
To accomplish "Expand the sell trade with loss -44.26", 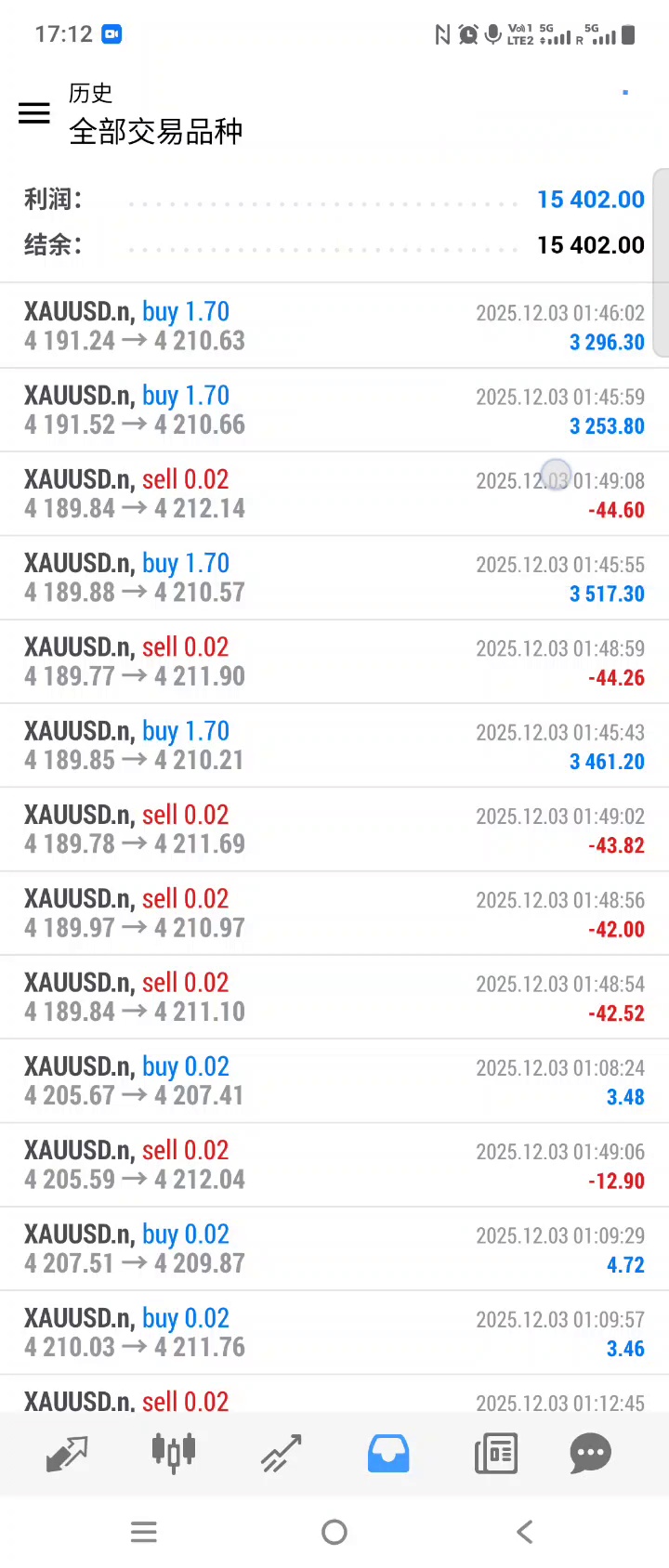I will 334,661.
